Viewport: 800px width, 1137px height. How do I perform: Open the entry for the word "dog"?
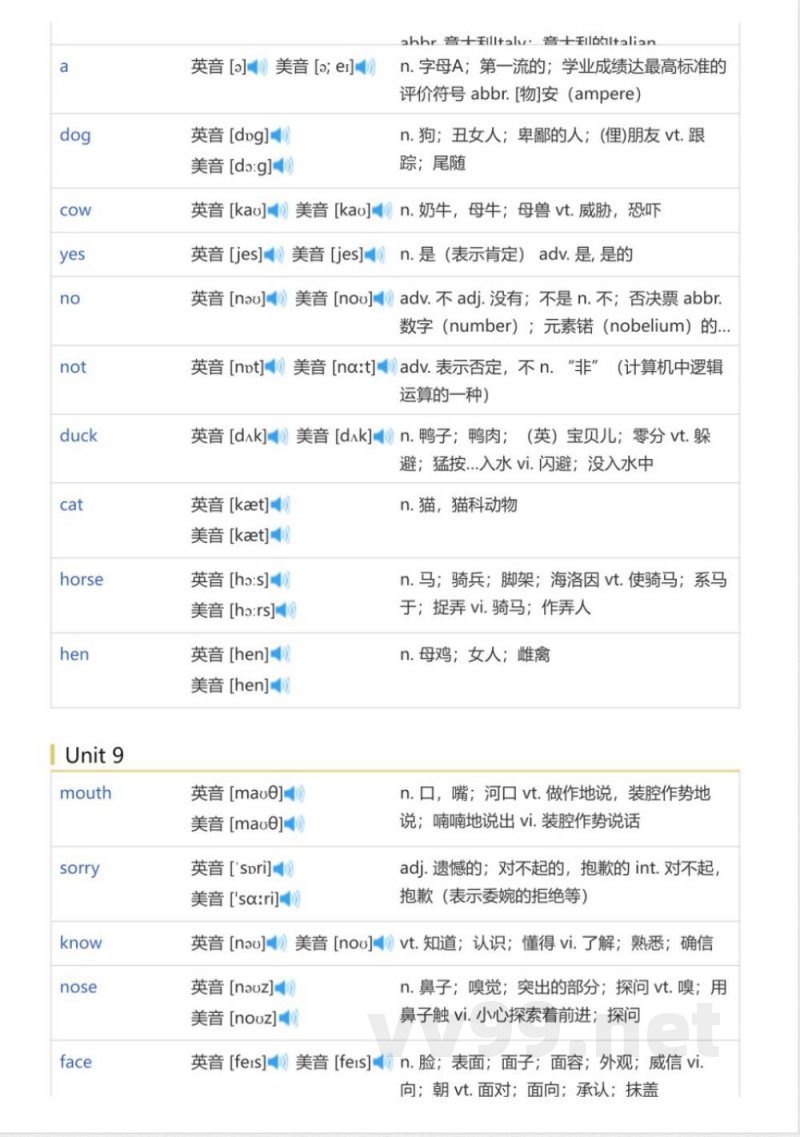[74, 135]
